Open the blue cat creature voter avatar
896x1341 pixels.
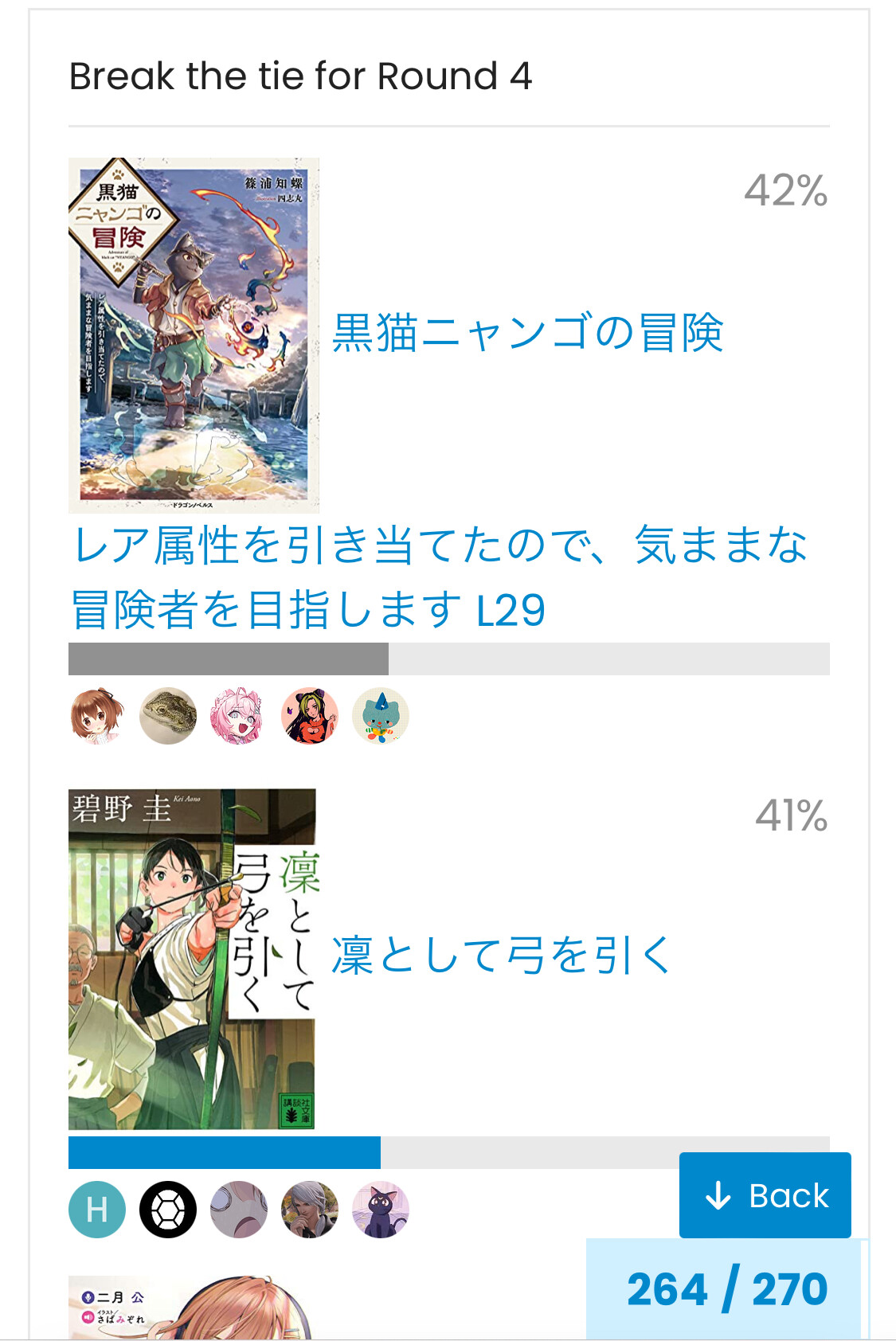pyautogui.click(x=381, y=716)
